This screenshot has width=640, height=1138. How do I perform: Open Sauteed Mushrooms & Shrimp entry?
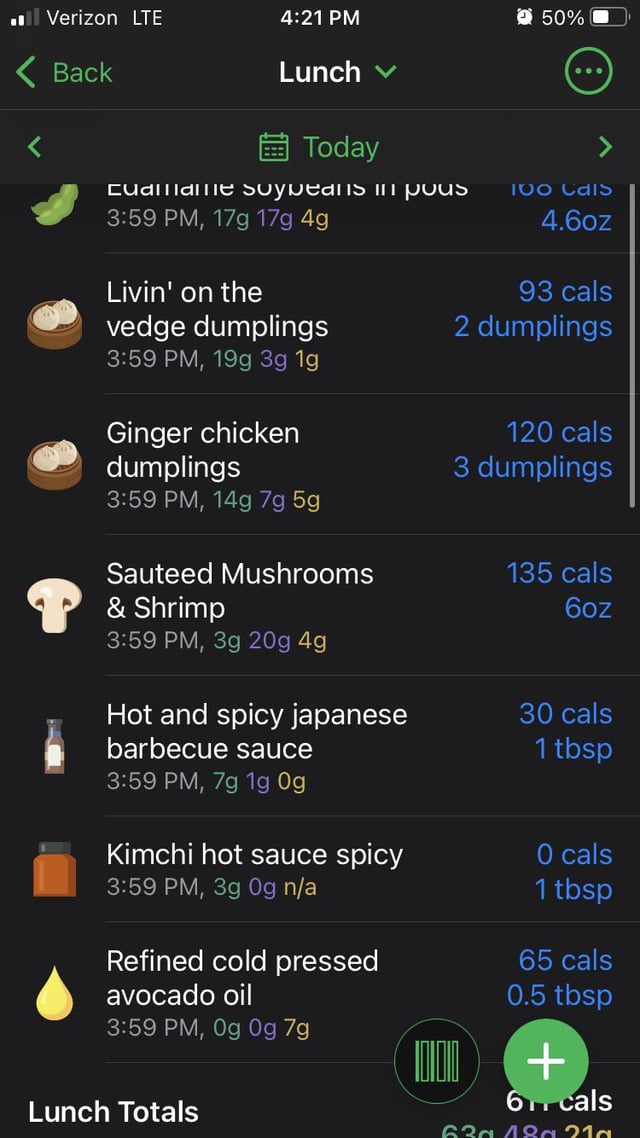(320, 605)
